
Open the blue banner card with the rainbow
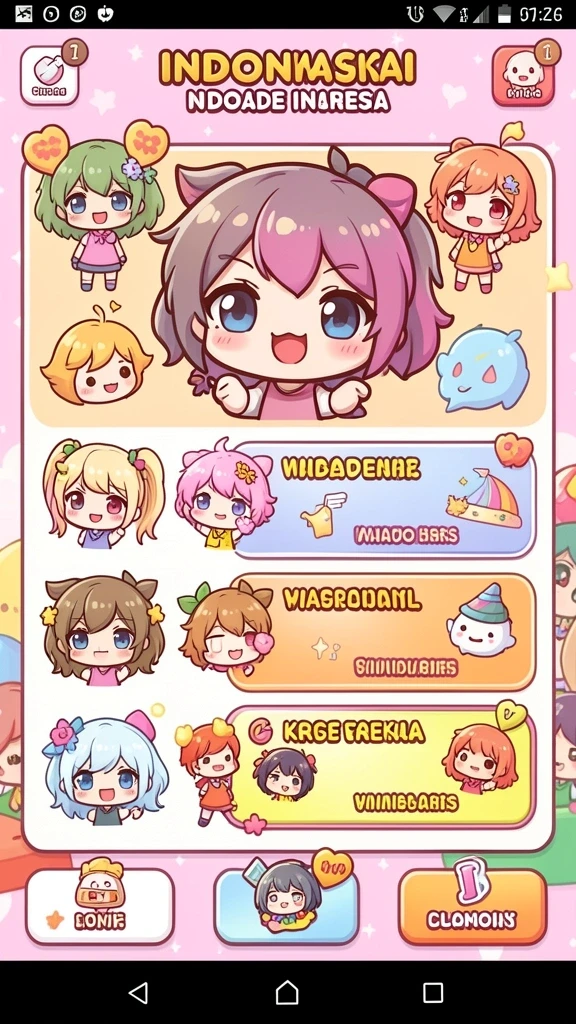383,500
